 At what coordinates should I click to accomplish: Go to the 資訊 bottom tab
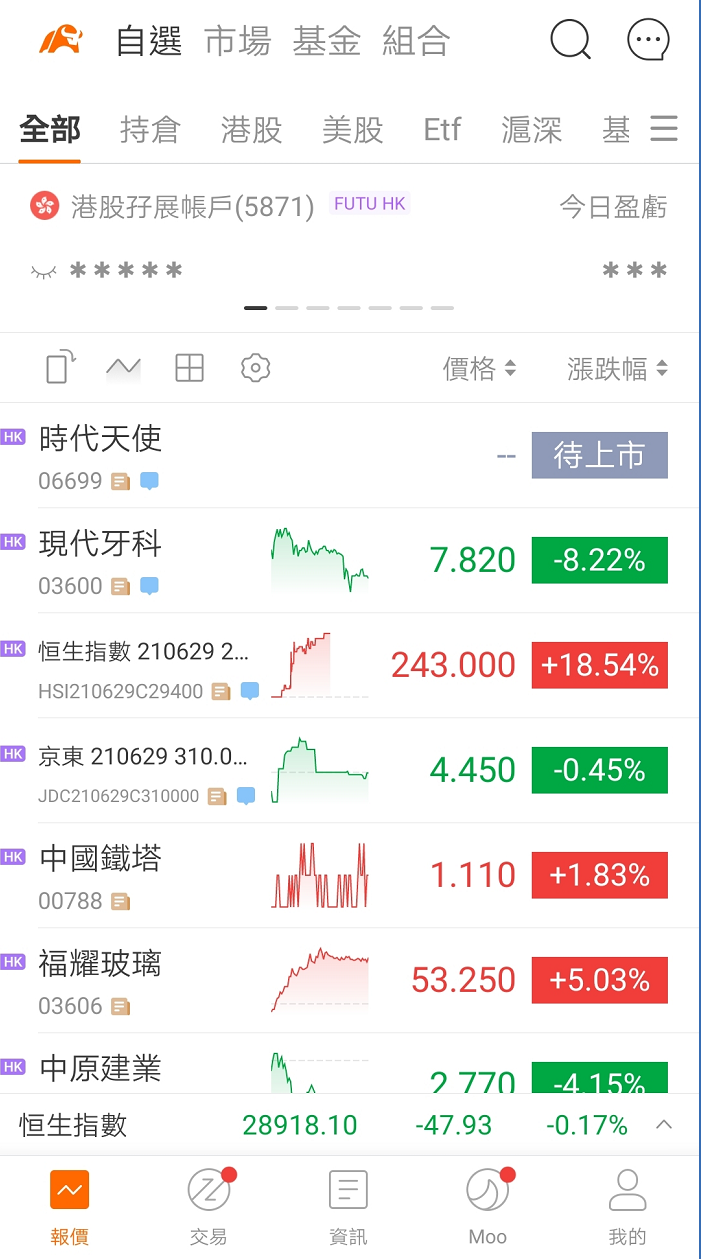[348, 1207]
